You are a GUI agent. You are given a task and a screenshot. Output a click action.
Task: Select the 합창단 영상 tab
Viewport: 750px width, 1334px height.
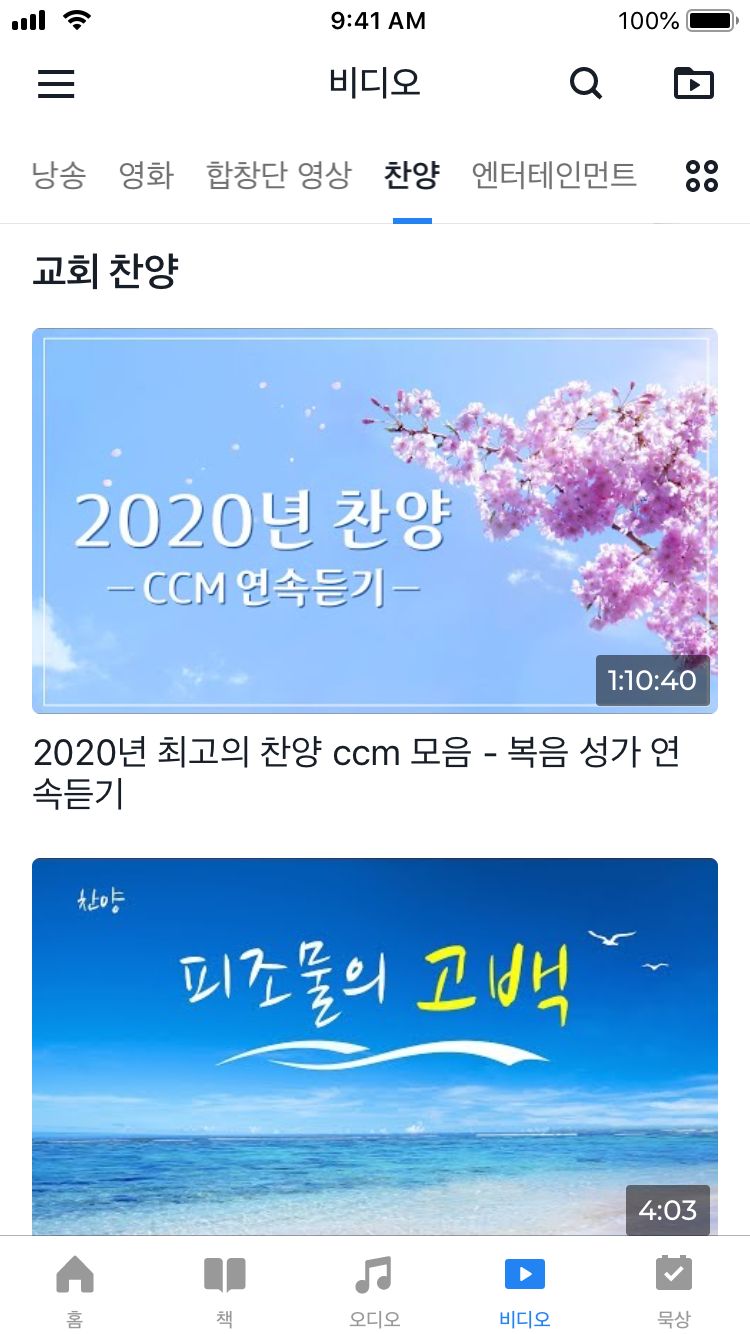click(x=279, y=176)
